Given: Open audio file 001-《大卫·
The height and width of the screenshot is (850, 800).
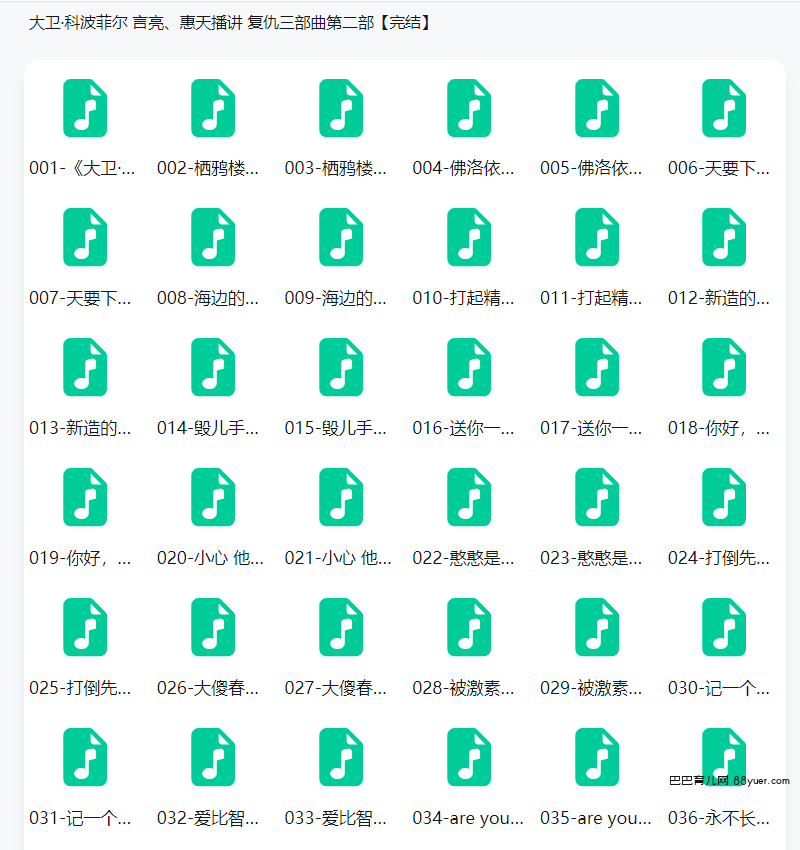Looking at the screenshot, I should click(x=85, y=108).
